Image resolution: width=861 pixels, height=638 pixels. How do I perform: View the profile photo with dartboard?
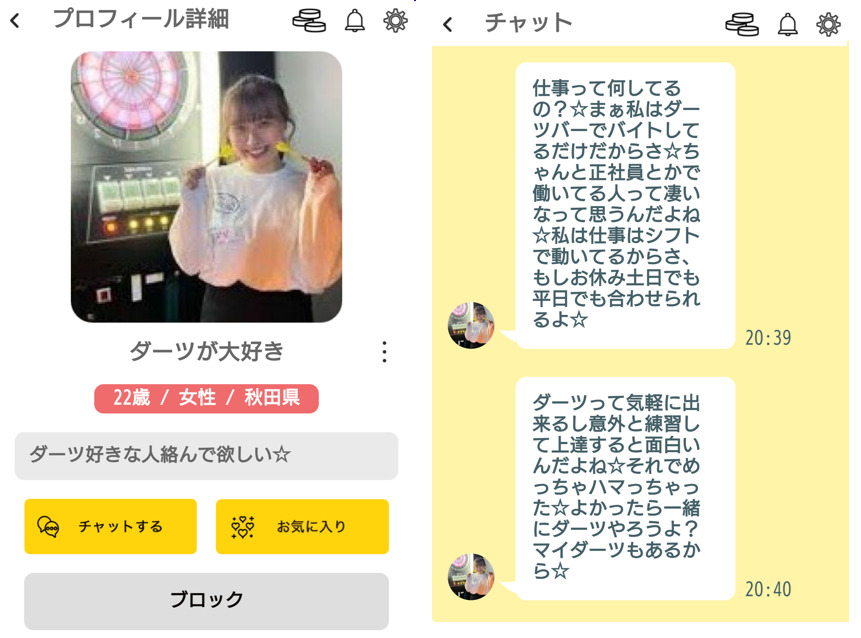coord(206,187)
